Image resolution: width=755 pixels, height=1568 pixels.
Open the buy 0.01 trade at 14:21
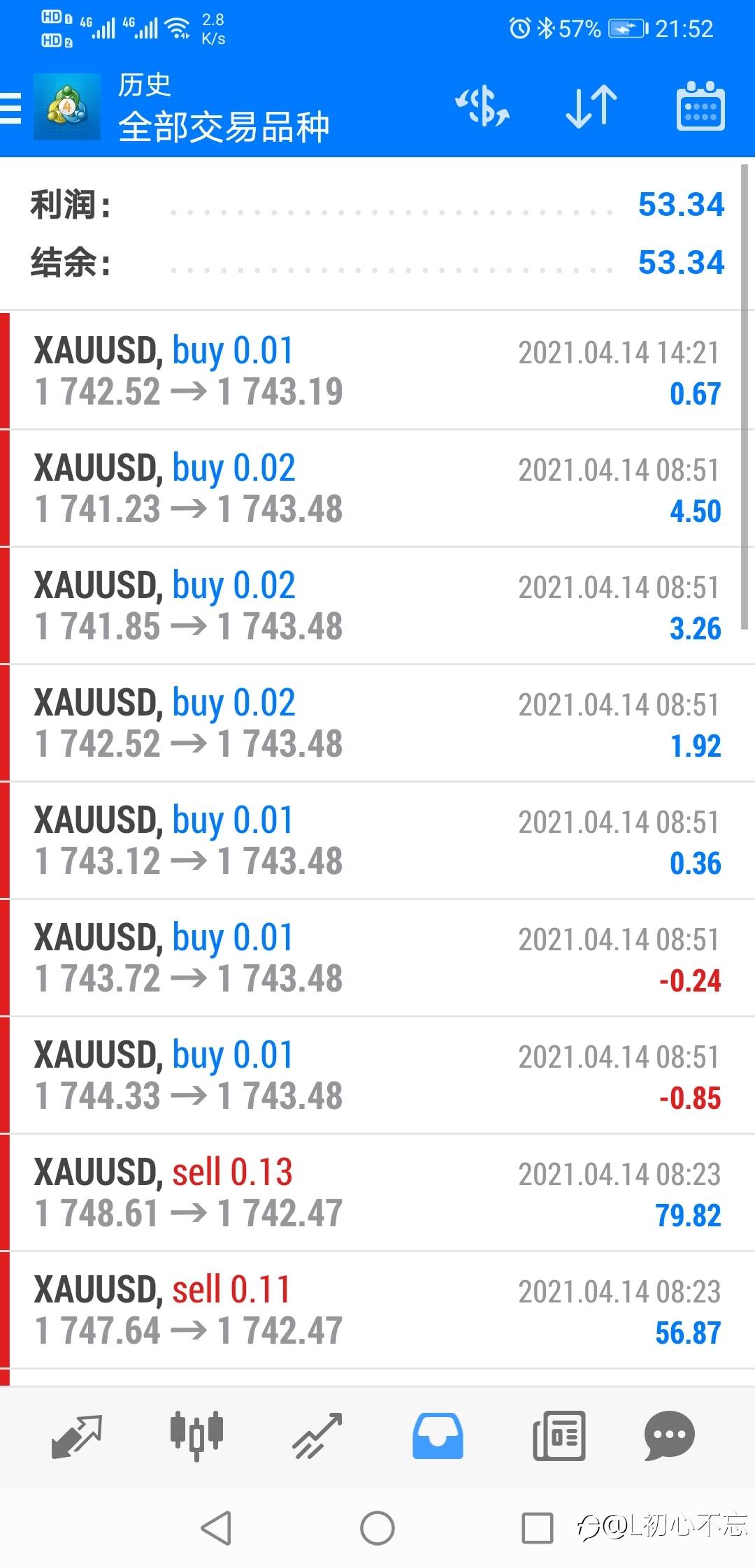(377, 371)
